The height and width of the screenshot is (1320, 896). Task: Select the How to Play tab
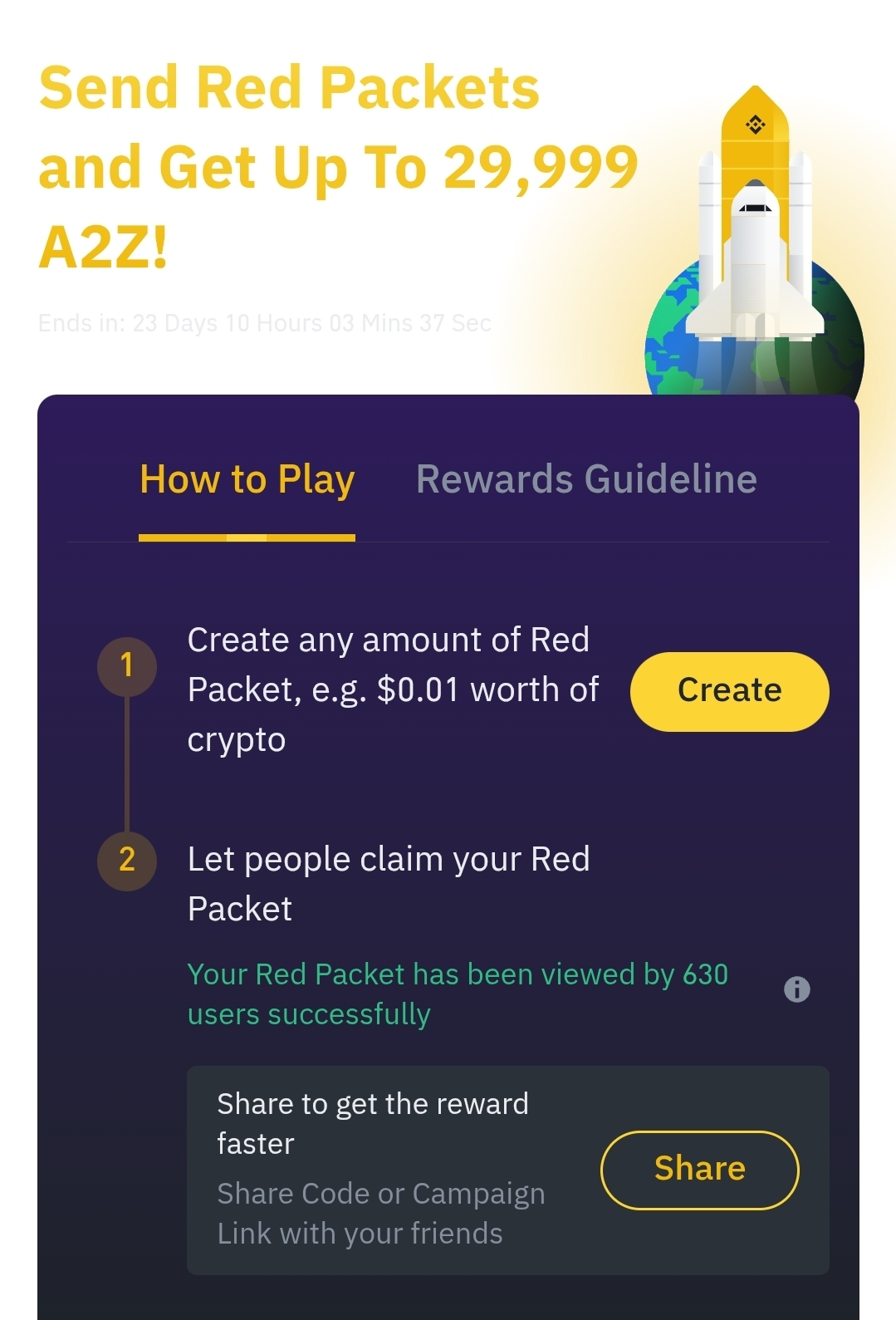tap(247, 479)
